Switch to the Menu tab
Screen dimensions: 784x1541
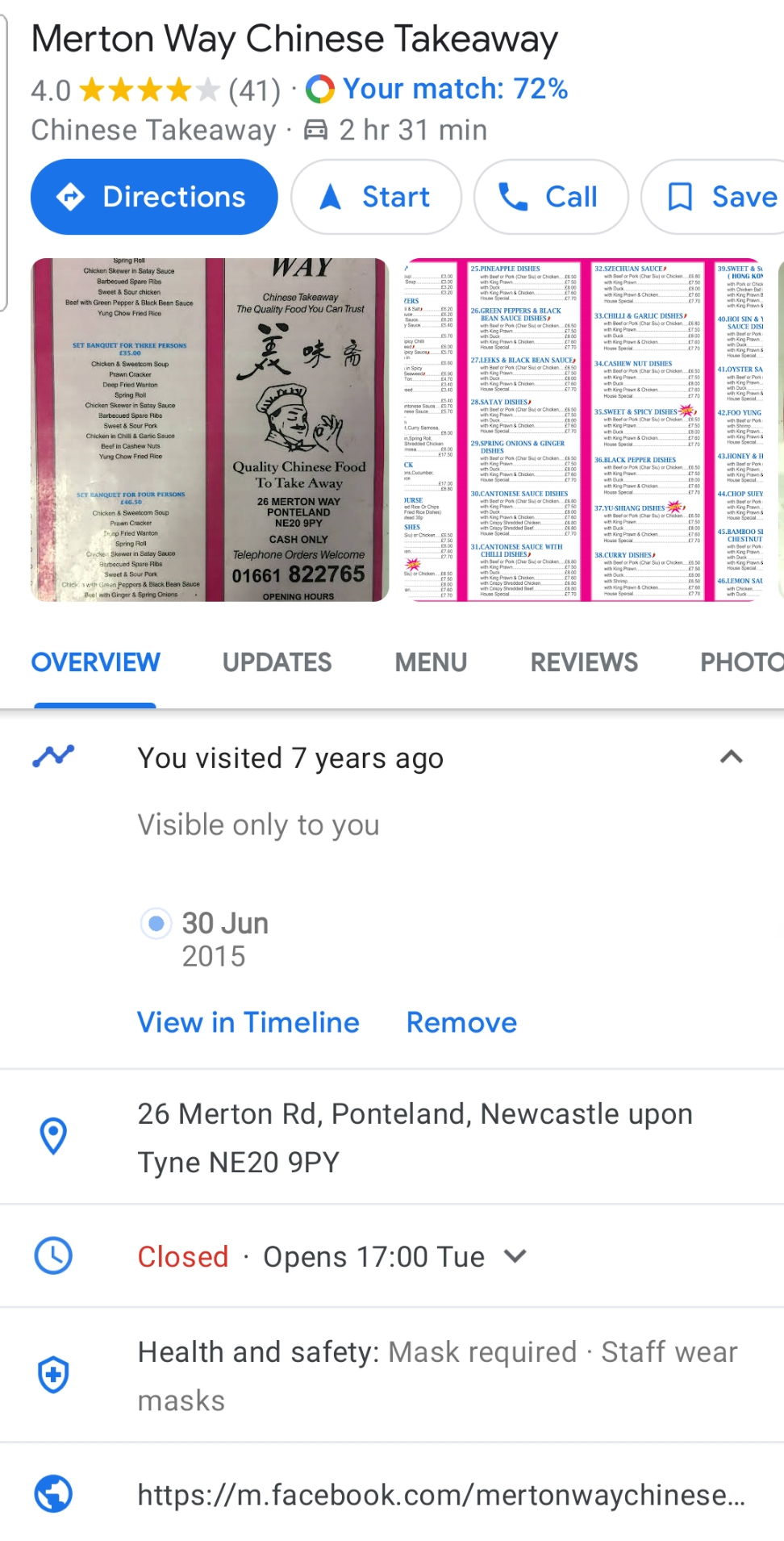(x=431, y=662)
